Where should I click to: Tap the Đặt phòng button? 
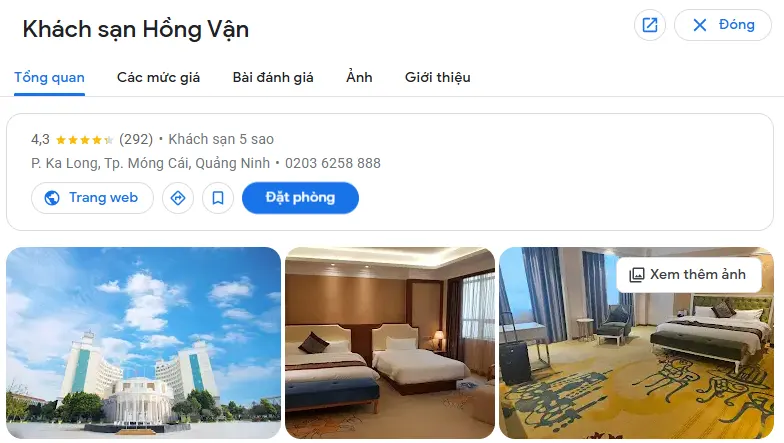[x=300, y=198]
